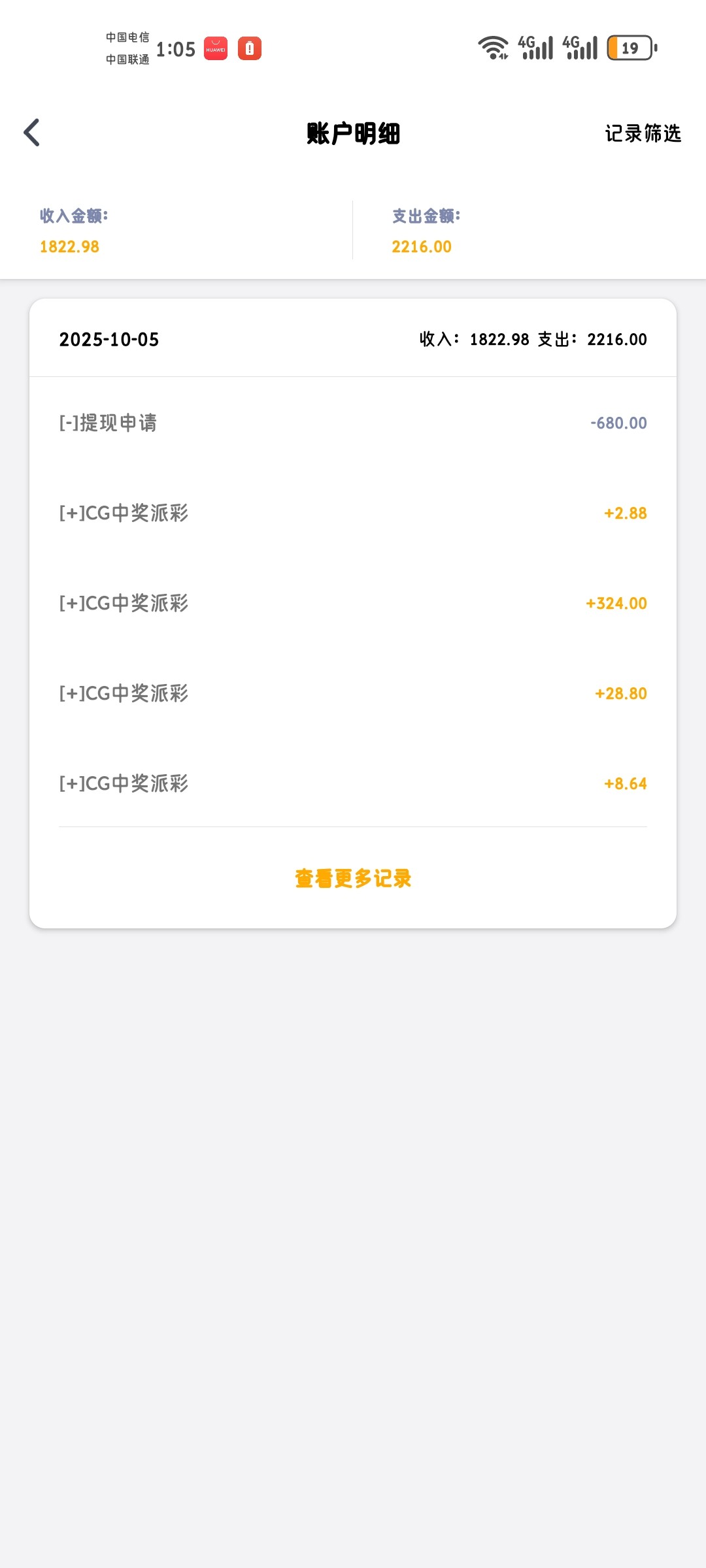Tap the income amount 1822.98
This screenshot has height=1568, width=706.
click(69, 246)
